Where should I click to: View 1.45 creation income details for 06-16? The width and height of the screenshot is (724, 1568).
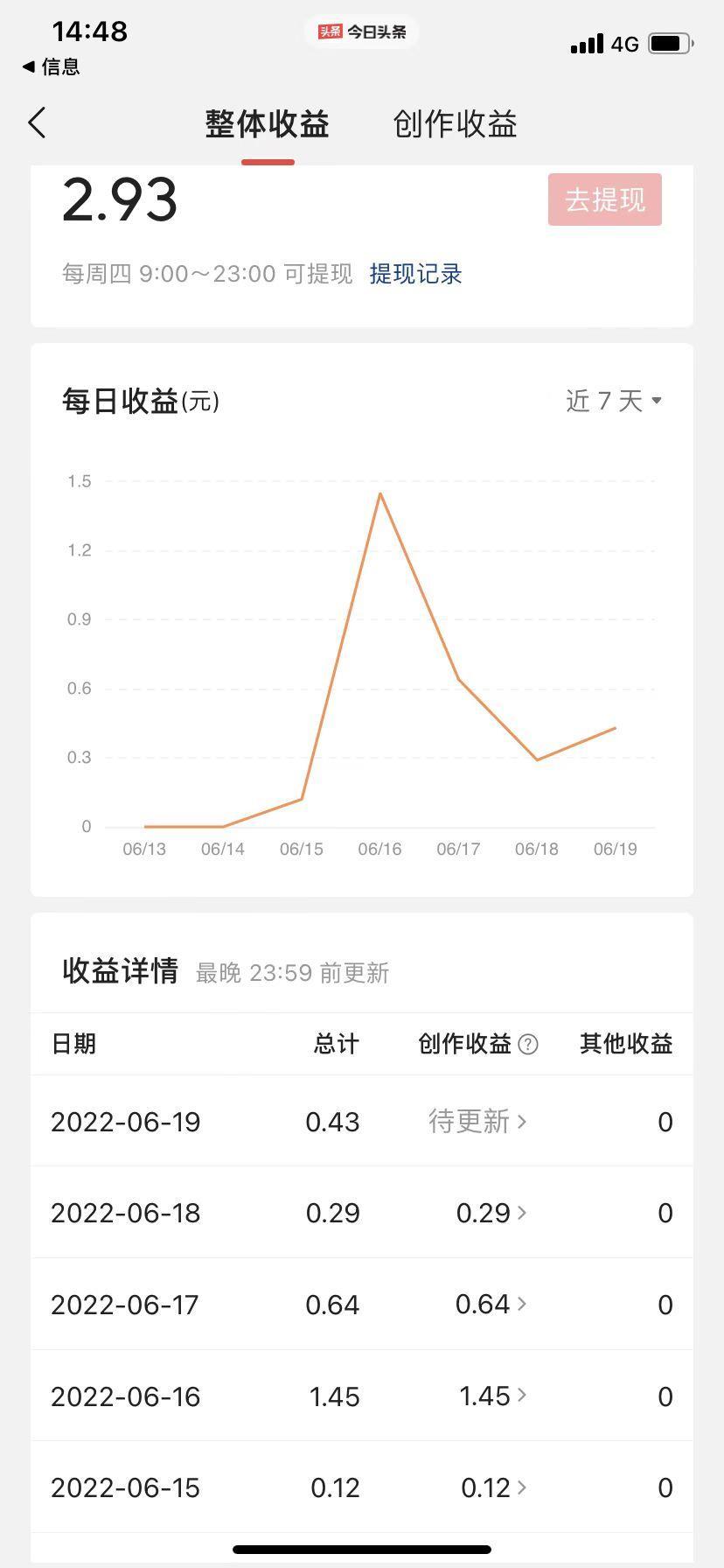pyautogui.click(x=493, y=1396)
